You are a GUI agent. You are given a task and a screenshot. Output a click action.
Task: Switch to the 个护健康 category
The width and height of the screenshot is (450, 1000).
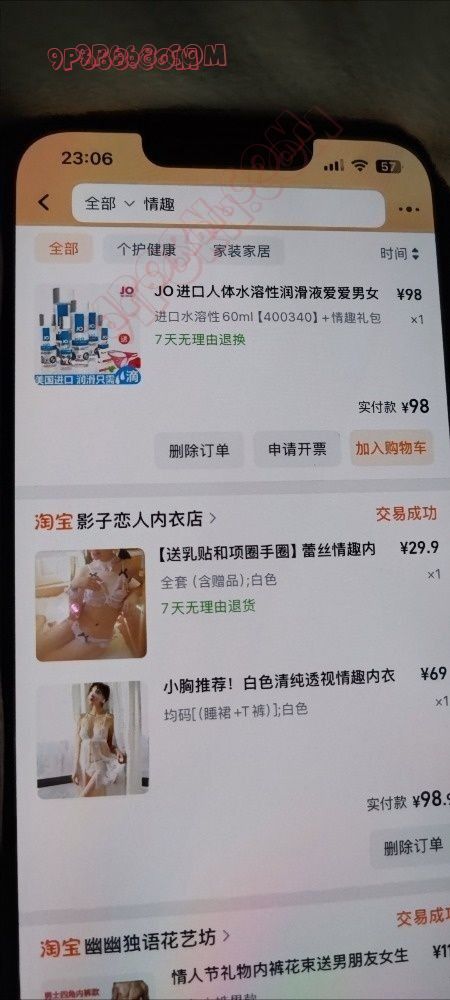[x=147, y=250]
